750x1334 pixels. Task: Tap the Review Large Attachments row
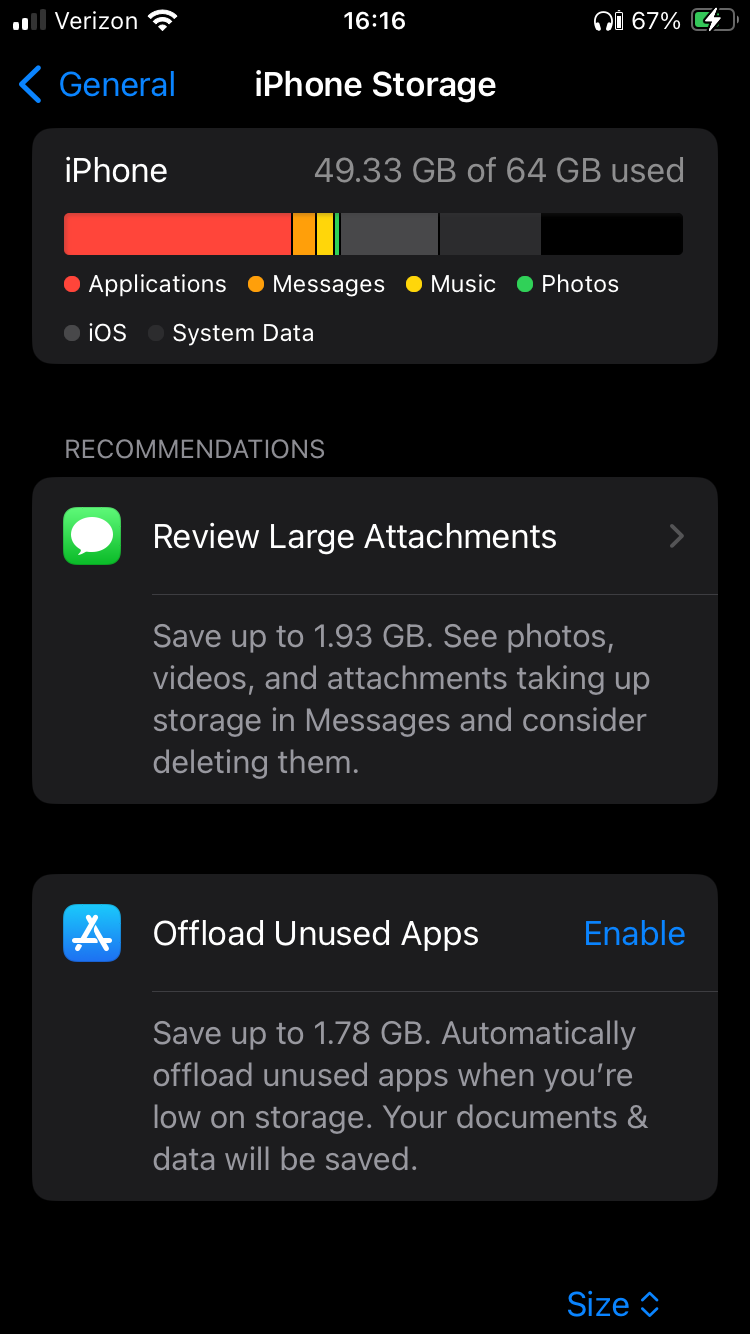point(354,536)
